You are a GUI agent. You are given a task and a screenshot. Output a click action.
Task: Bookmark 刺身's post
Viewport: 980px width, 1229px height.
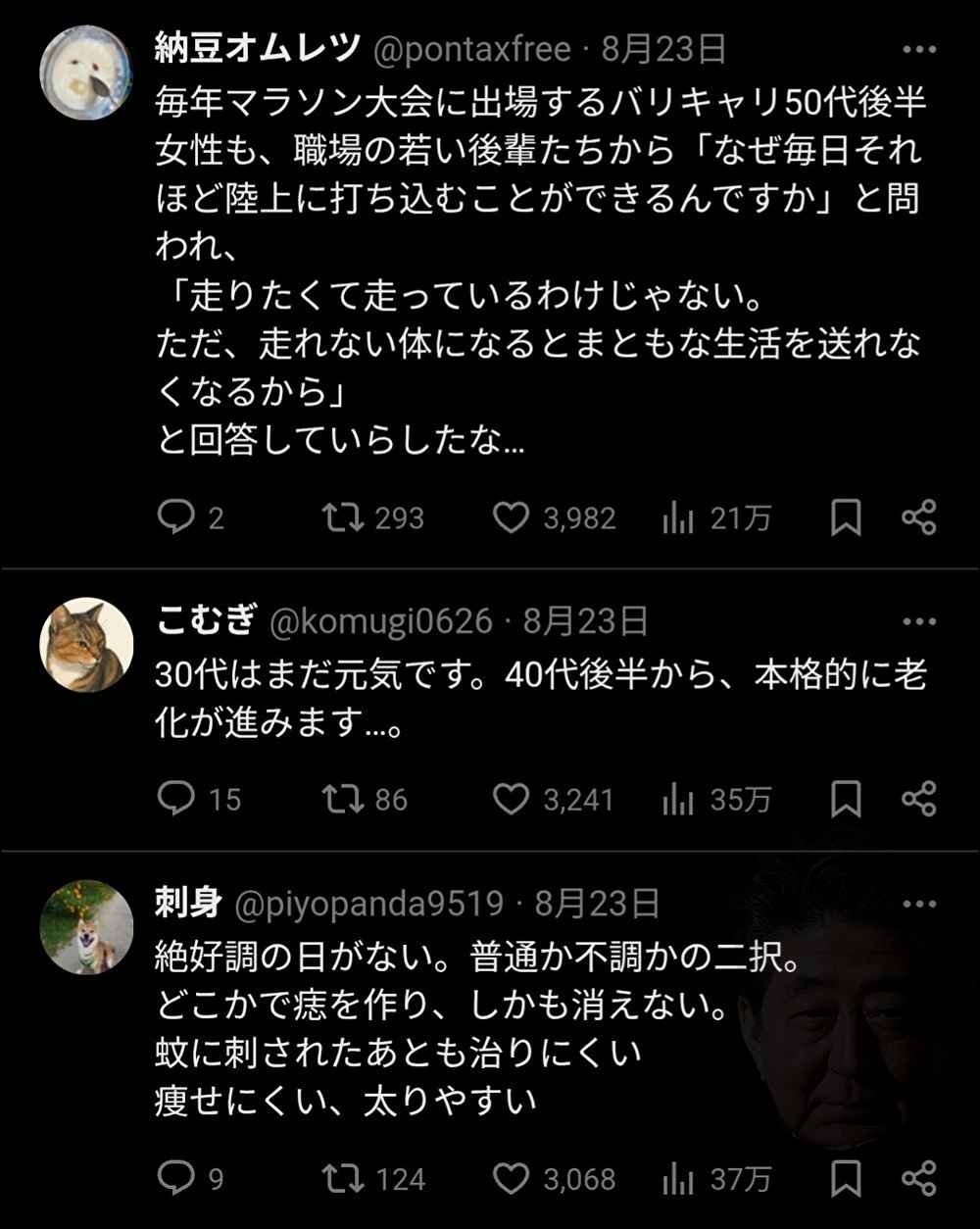pos(846,1178)
